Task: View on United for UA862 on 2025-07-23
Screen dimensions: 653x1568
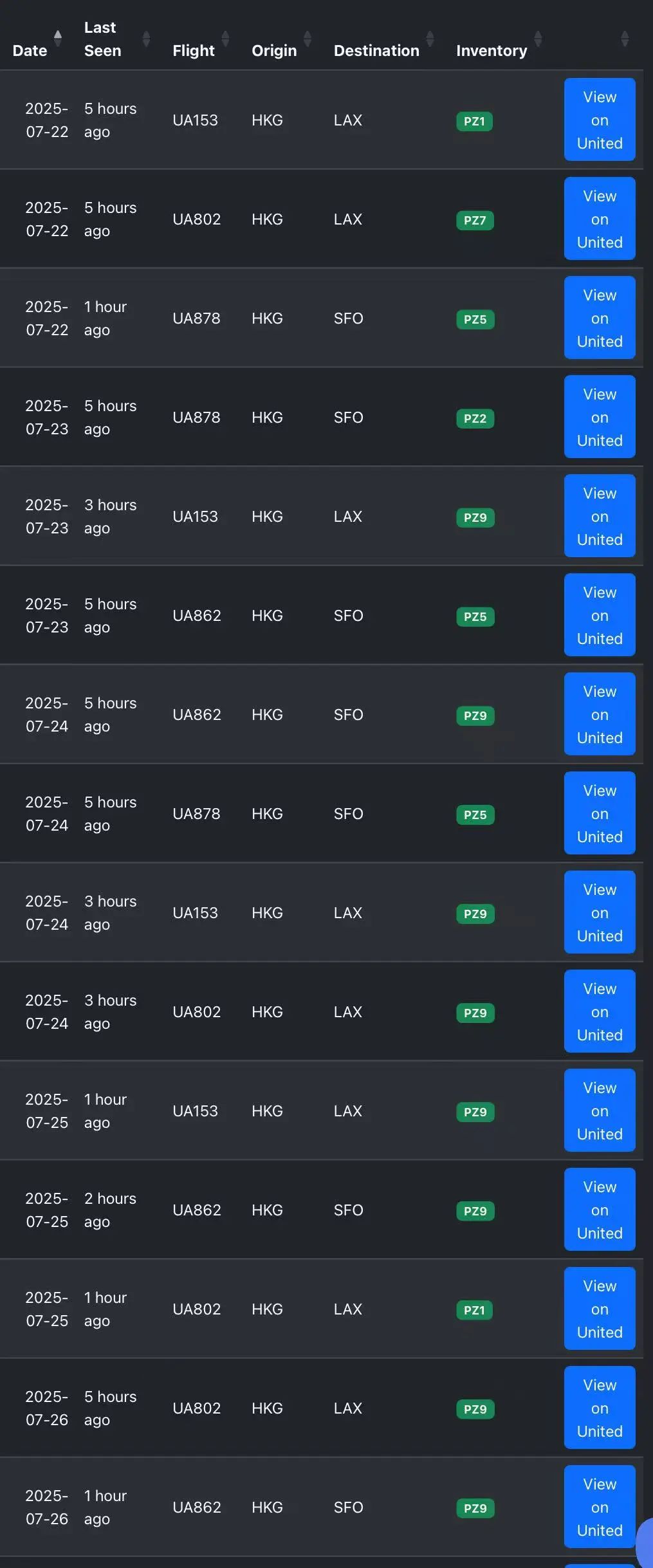Action: pyautogui.click(x=599, y=615)
